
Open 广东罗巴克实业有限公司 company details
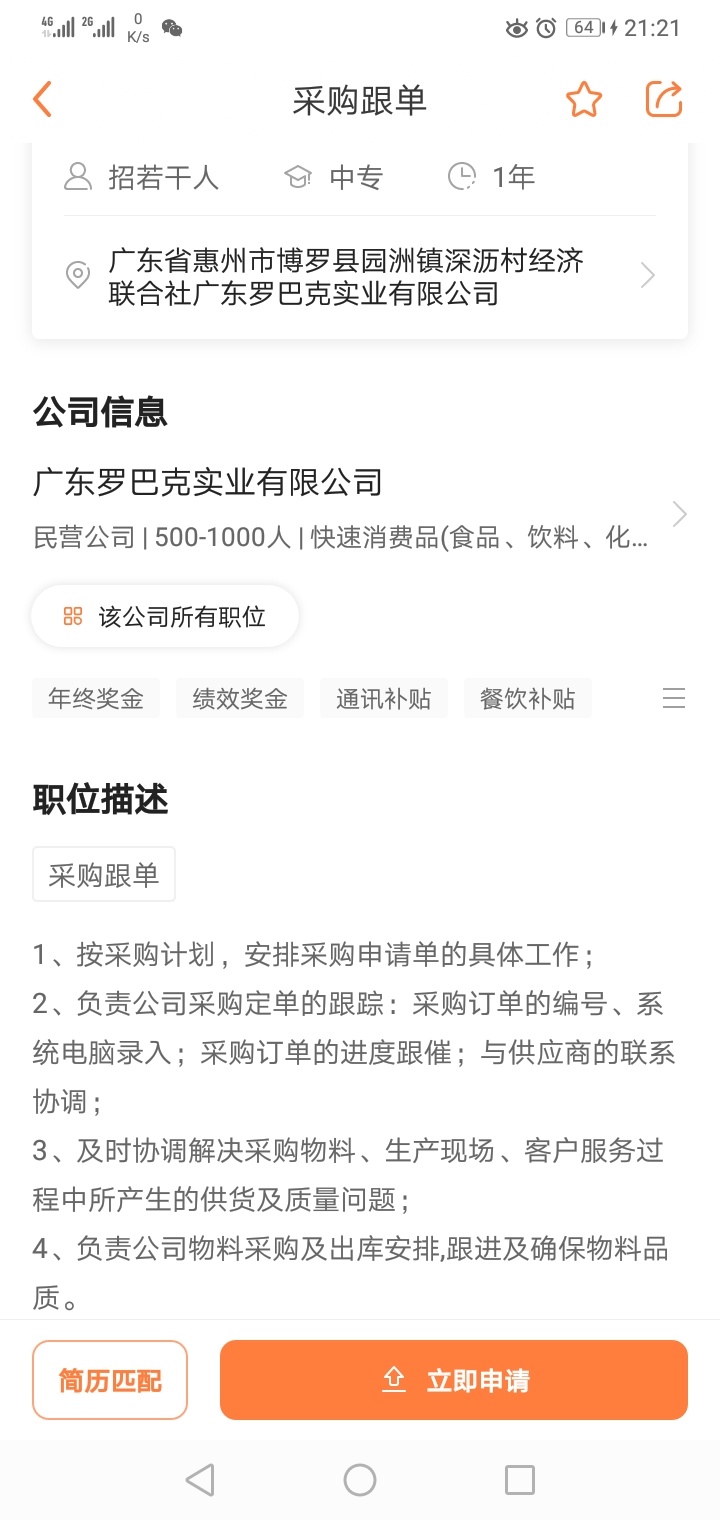360,510
